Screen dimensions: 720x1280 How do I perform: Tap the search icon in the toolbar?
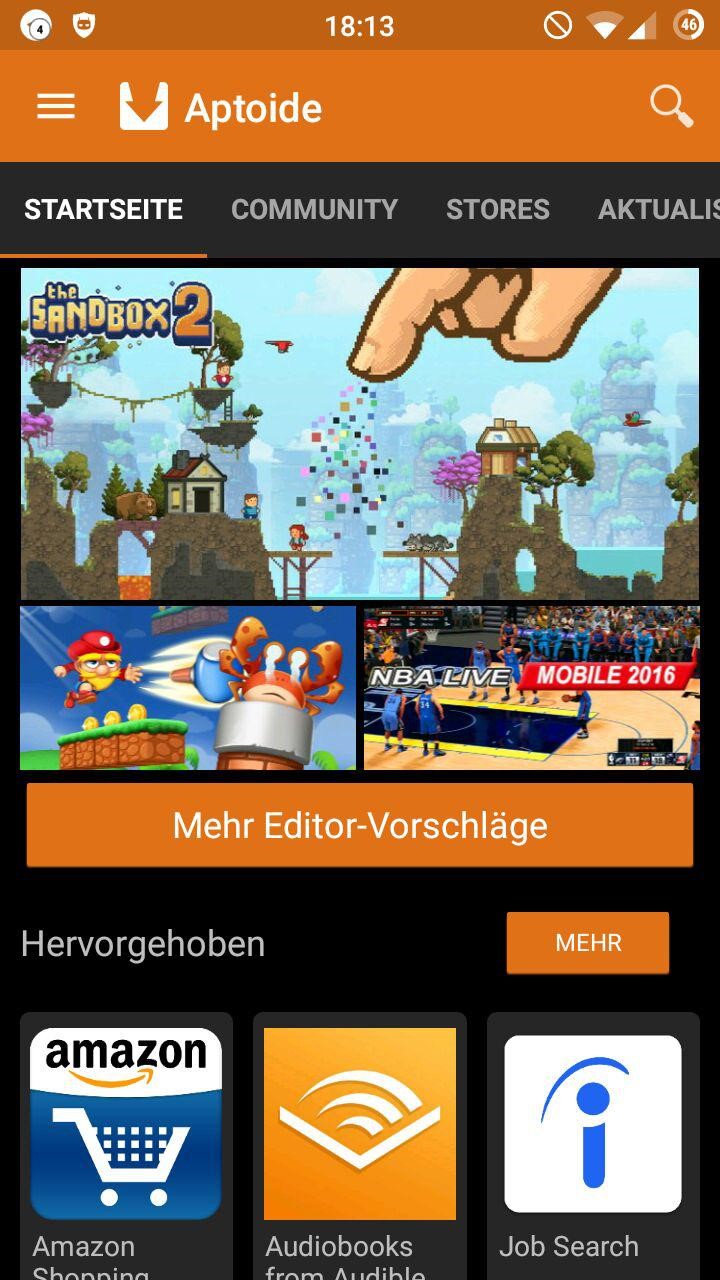[669, 106]
